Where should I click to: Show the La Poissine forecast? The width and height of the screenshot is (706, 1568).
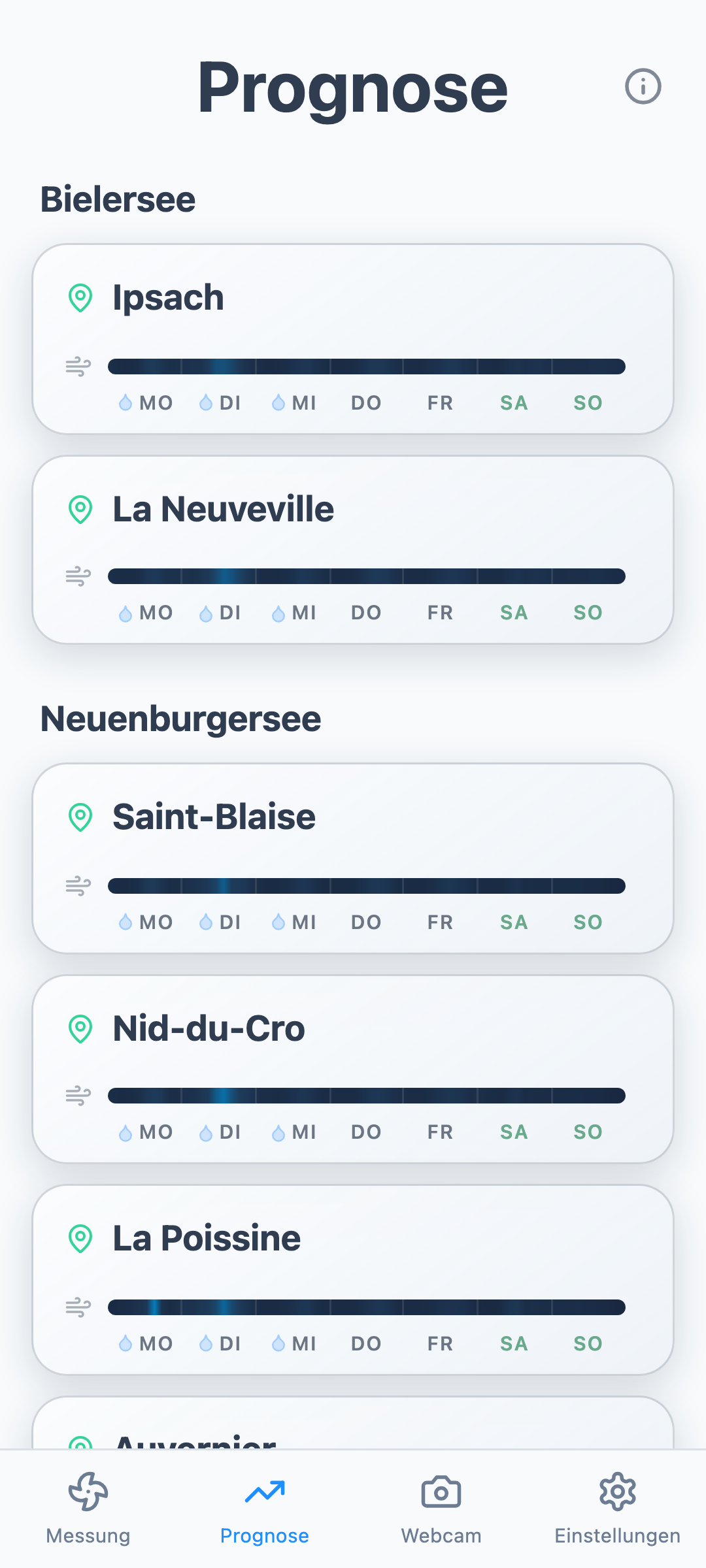[x=353, y=1280]
